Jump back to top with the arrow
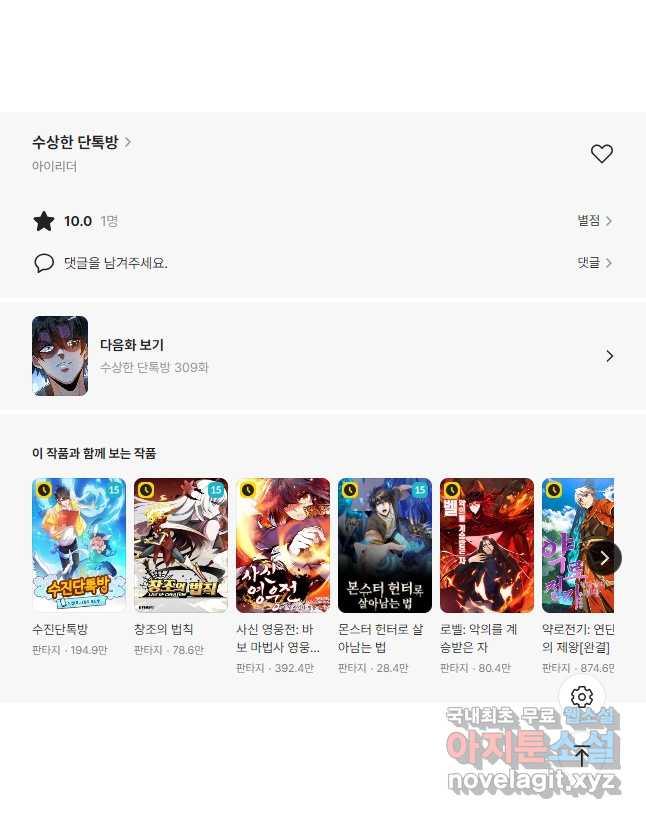This screenshot has width=646, height=819. pos(582,757)
